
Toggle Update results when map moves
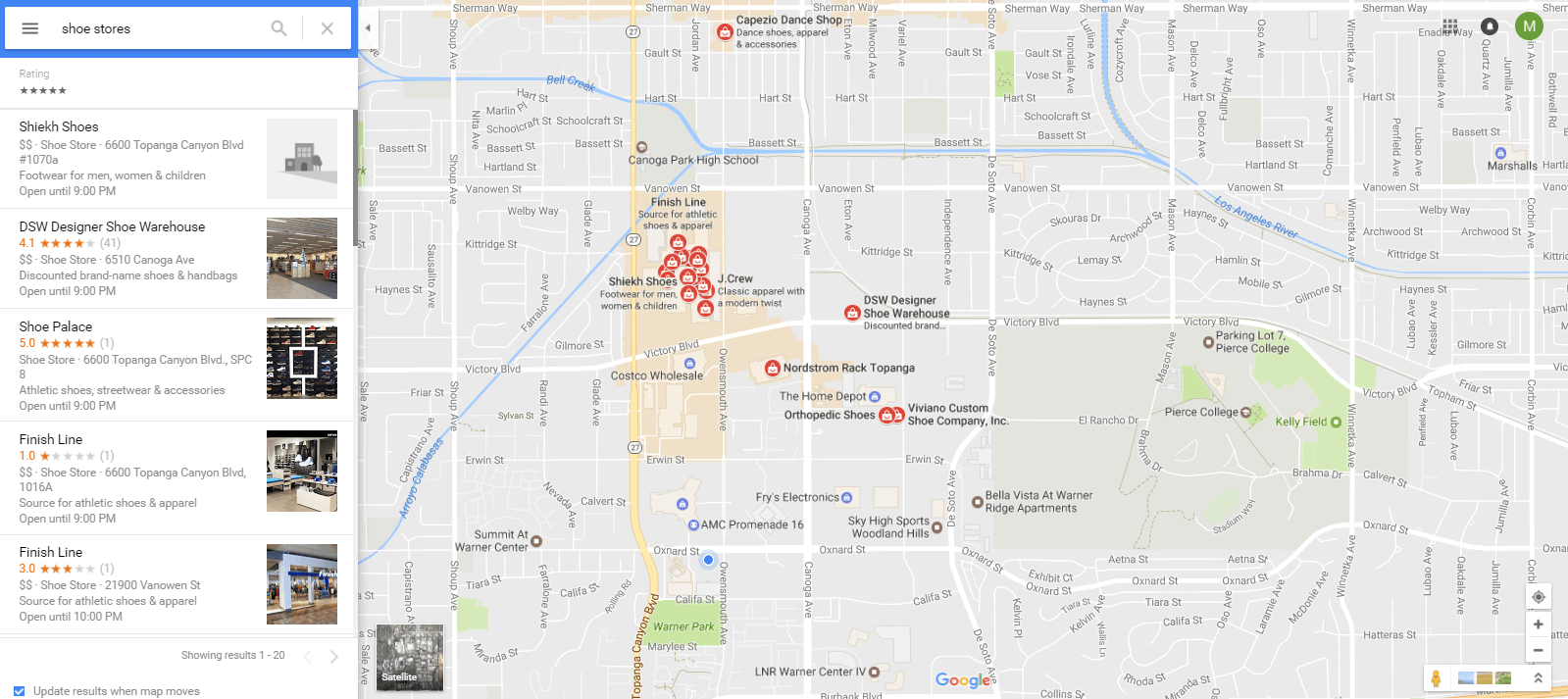pos(19,691)
